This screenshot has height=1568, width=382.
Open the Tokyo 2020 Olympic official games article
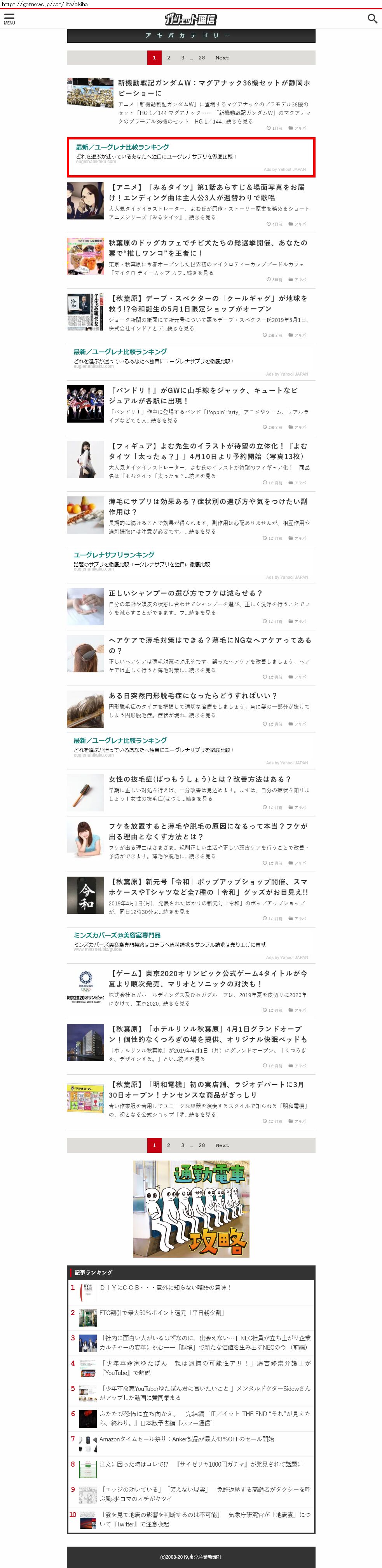(x=207, y=978)
